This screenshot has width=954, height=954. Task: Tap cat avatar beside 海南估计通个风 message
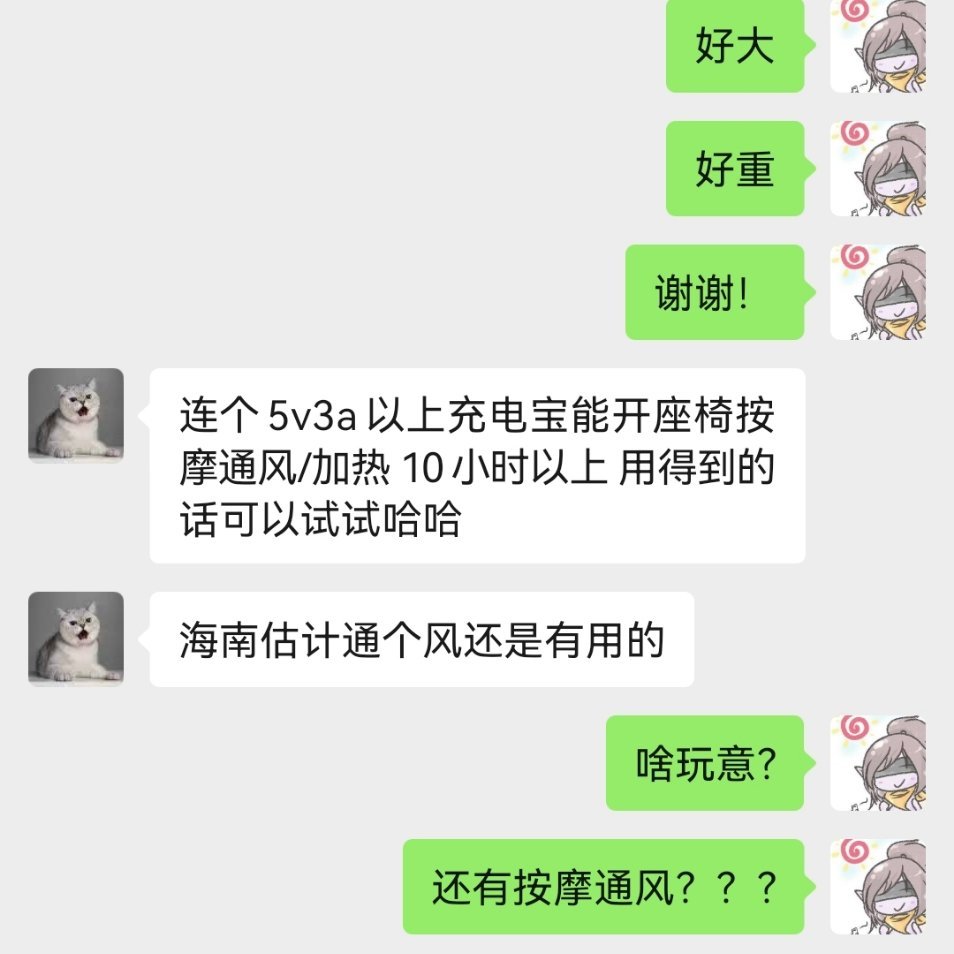pos(76,638)
